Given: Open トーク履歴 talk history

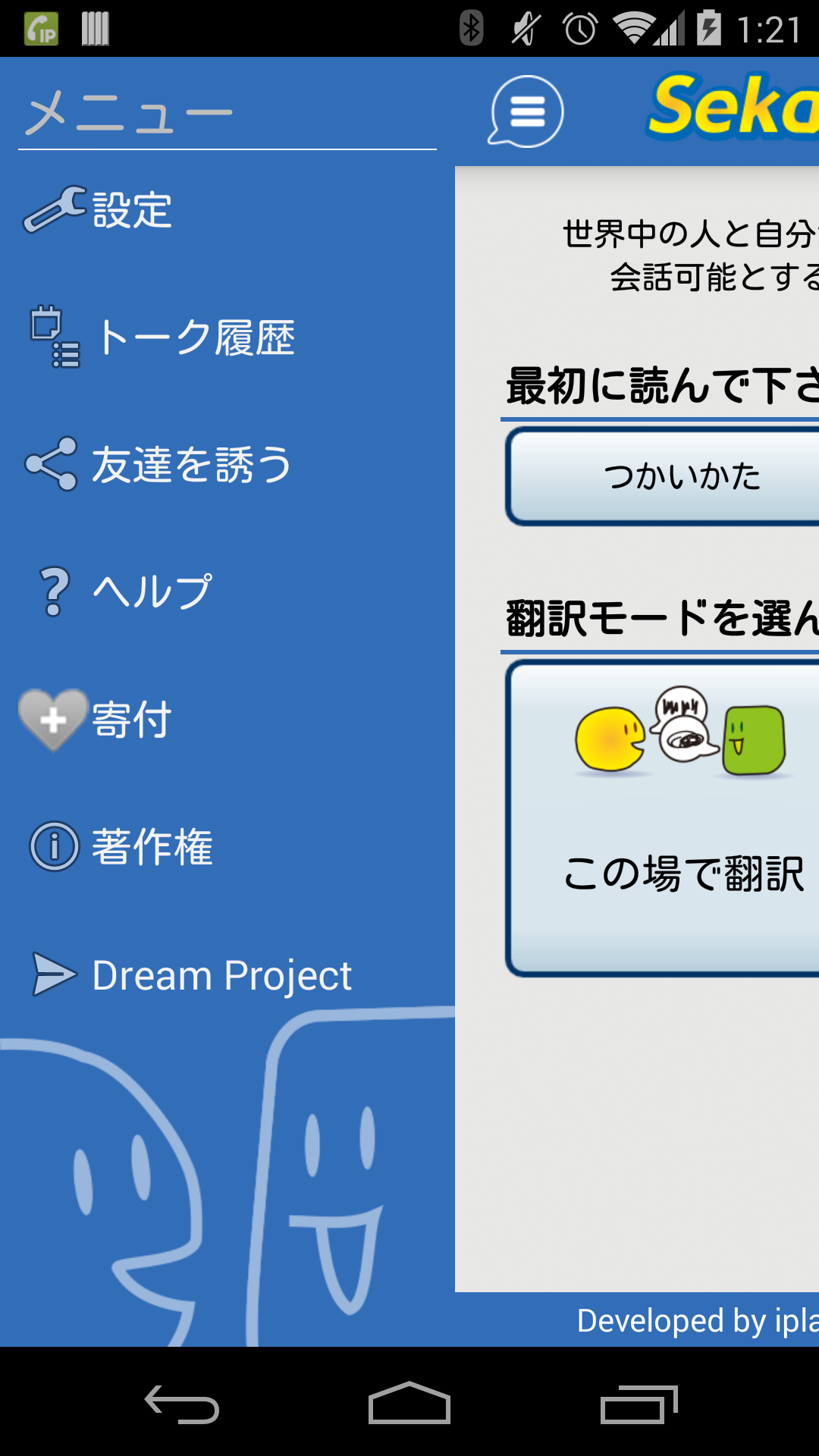Looking at the screenshot, I should tap(227, 337).
